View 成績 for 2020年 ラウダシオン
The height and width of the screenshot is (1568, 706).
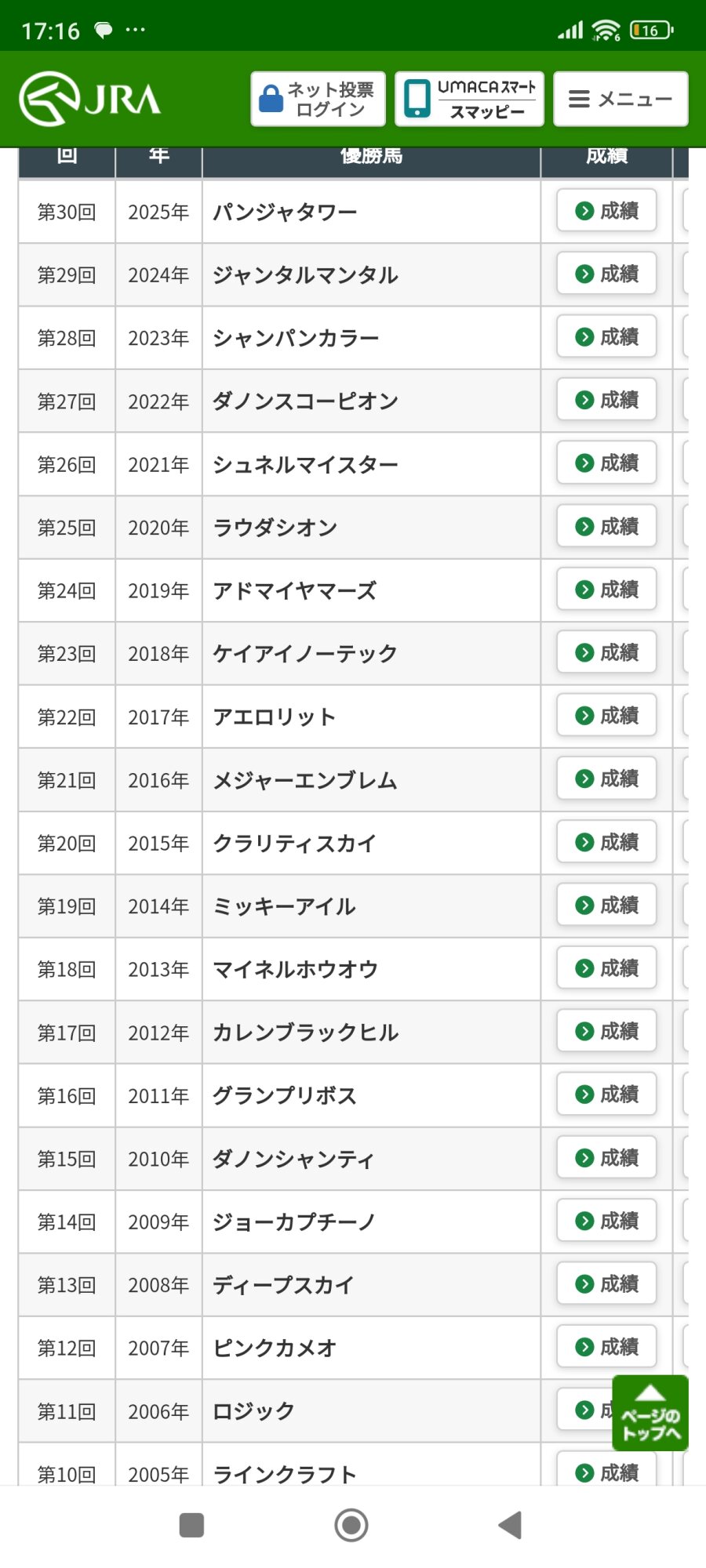606,526
